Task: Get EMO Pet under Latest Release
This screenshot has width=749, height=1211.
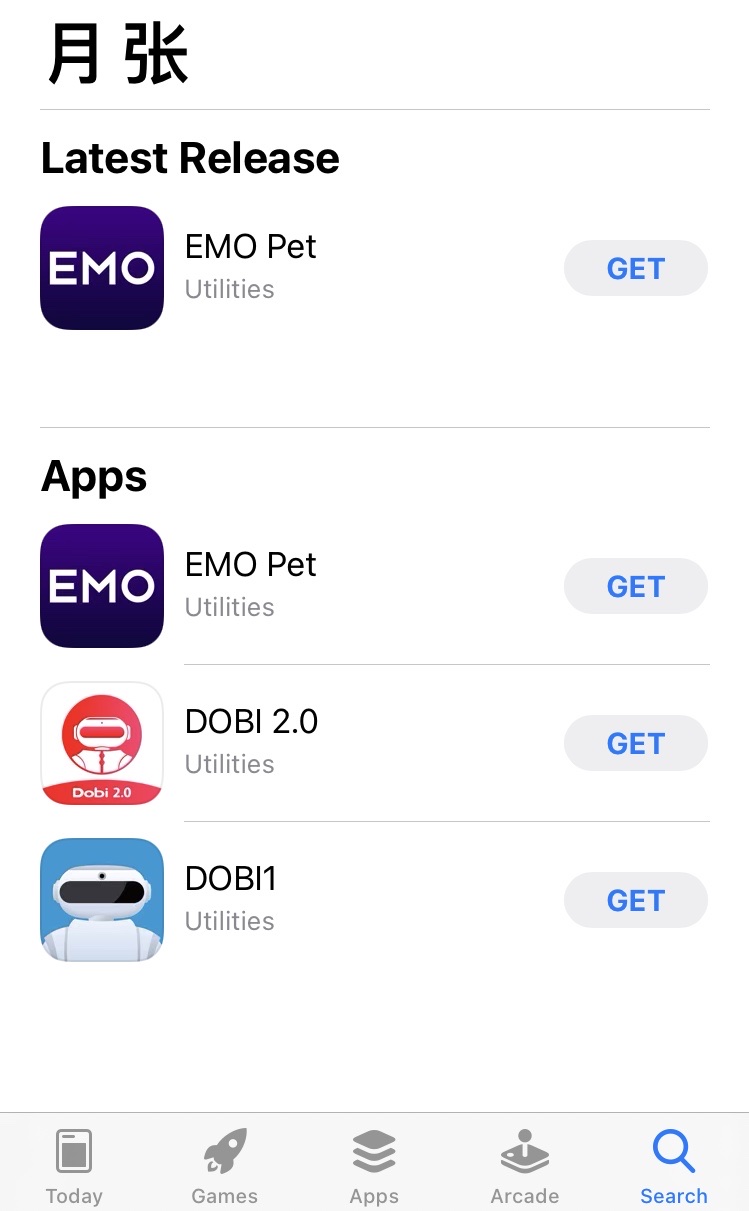Action: [x=636, y=268]
